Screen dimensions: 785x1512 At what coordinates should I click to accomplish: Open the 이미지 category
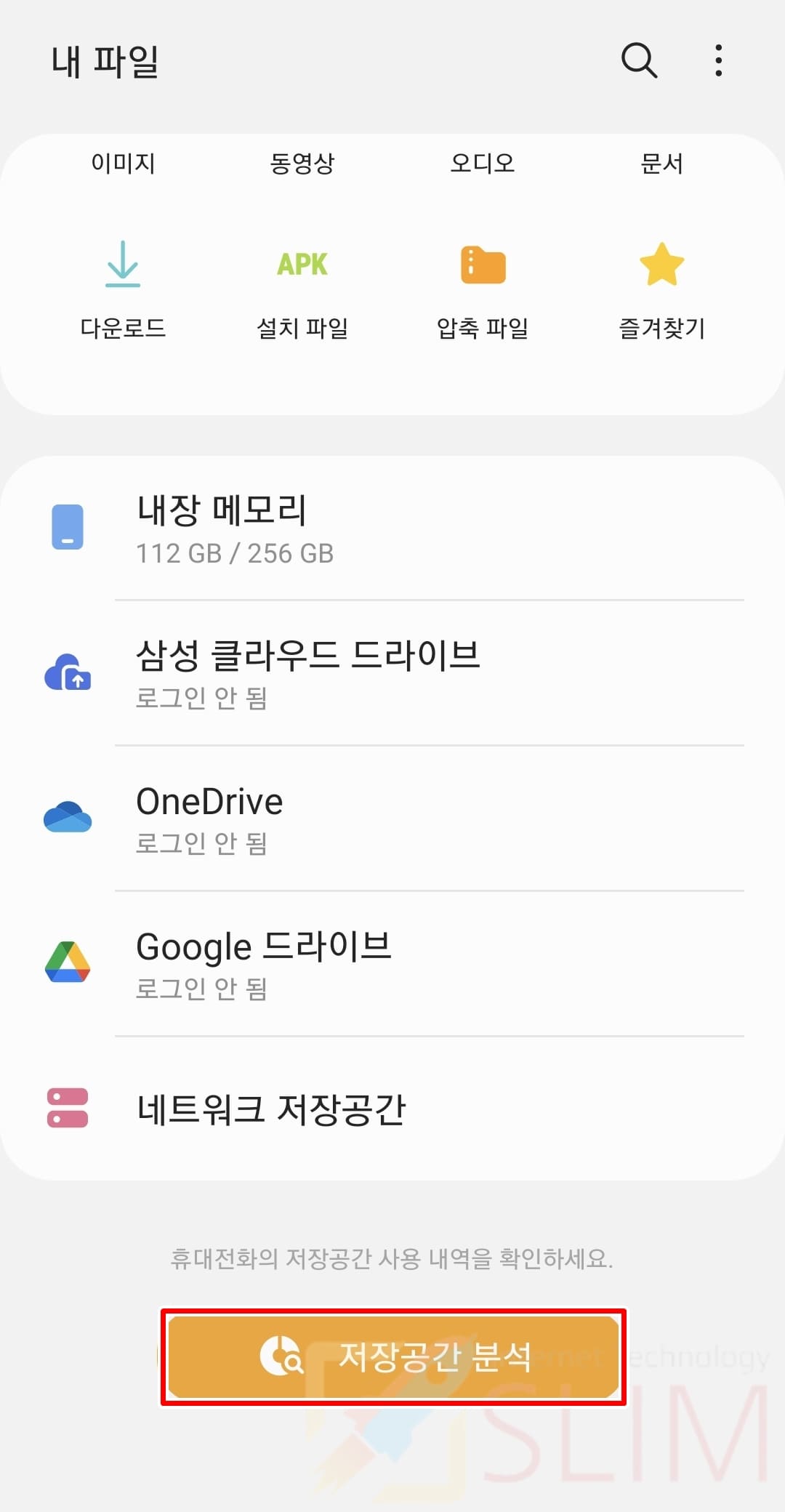[x=123, y=164]
